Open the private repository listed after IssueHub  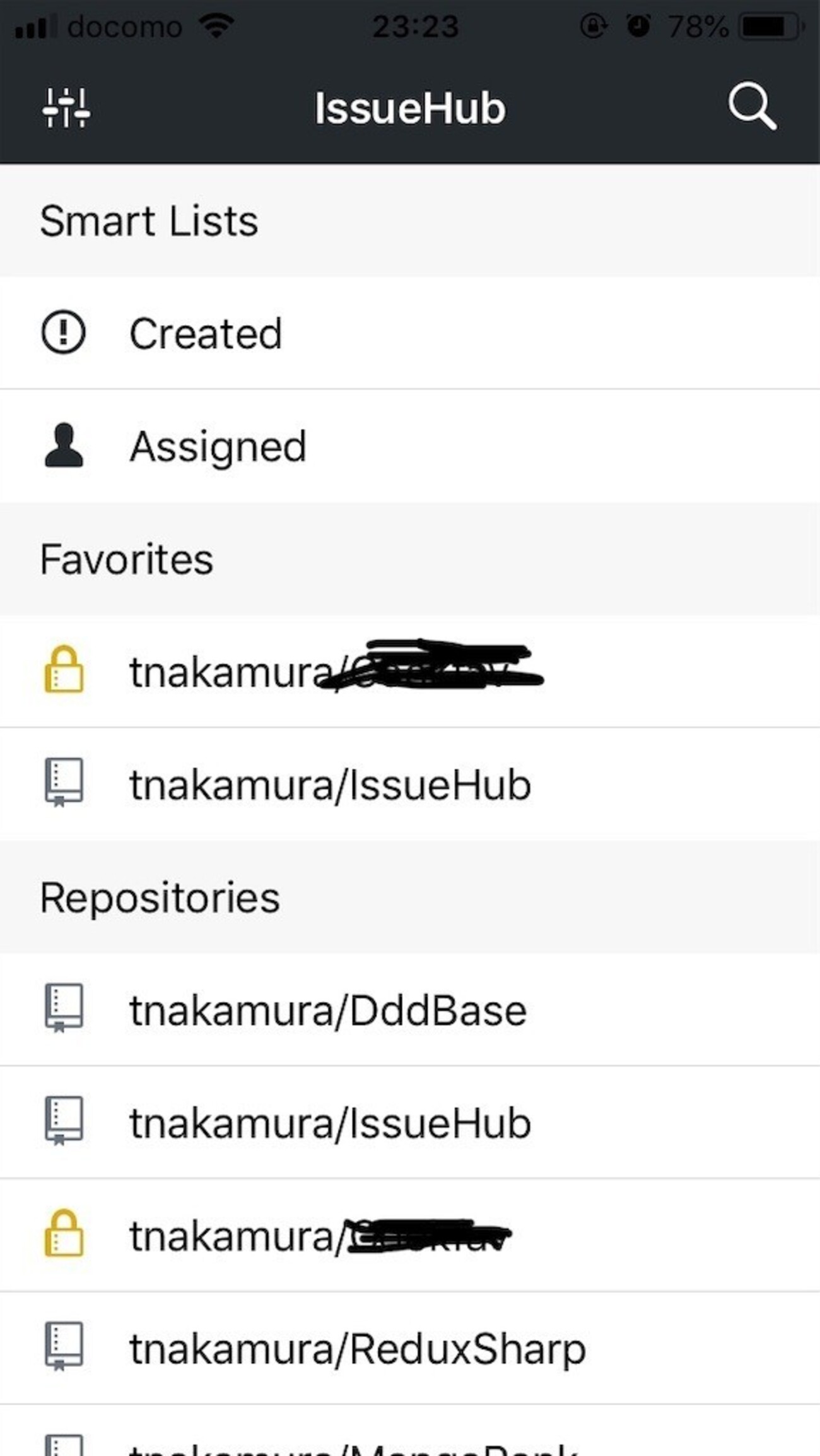coord(410,1235)
